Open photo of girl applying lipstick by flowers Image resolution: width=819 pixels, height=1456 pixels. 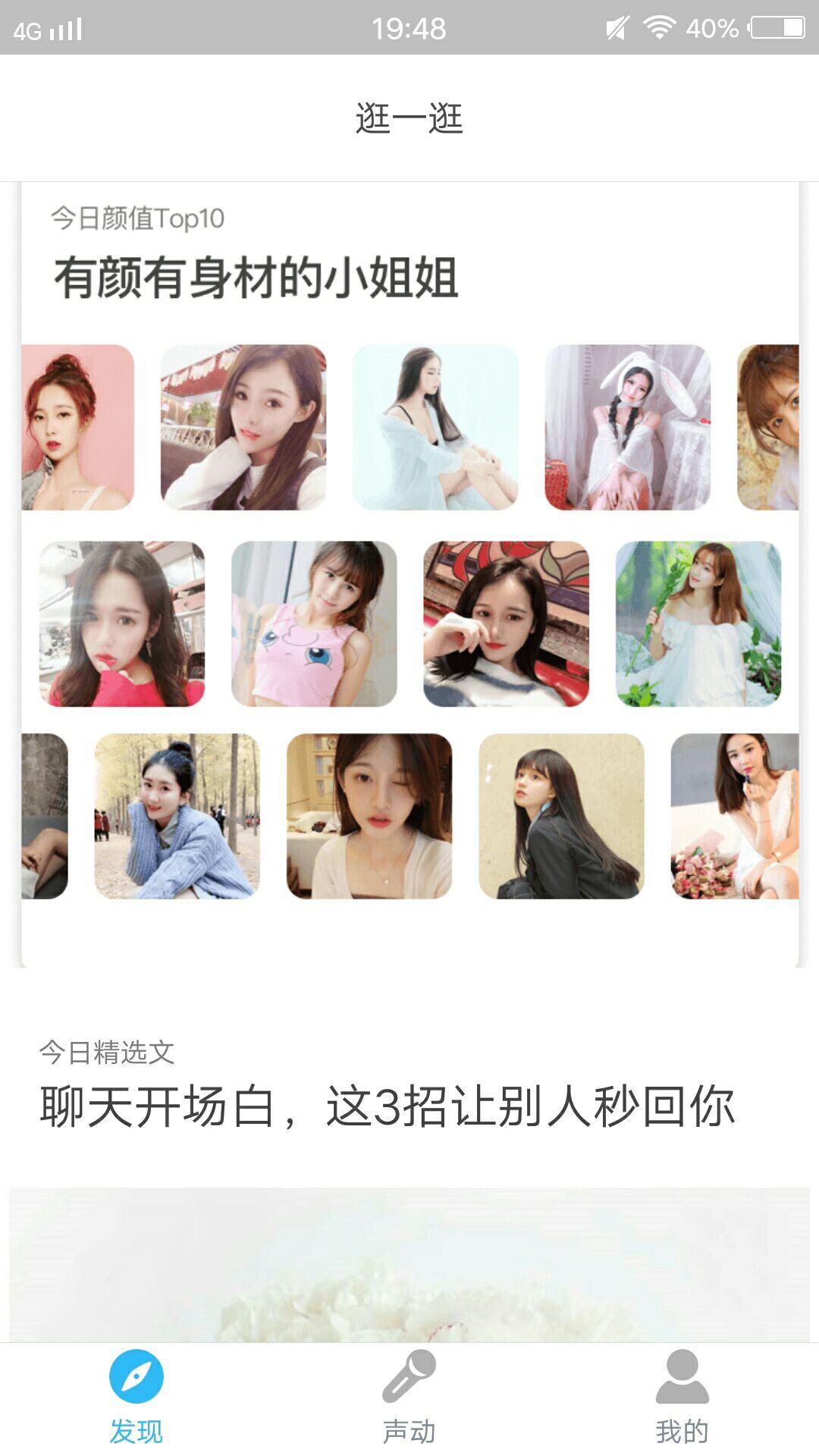coord(734,816)
